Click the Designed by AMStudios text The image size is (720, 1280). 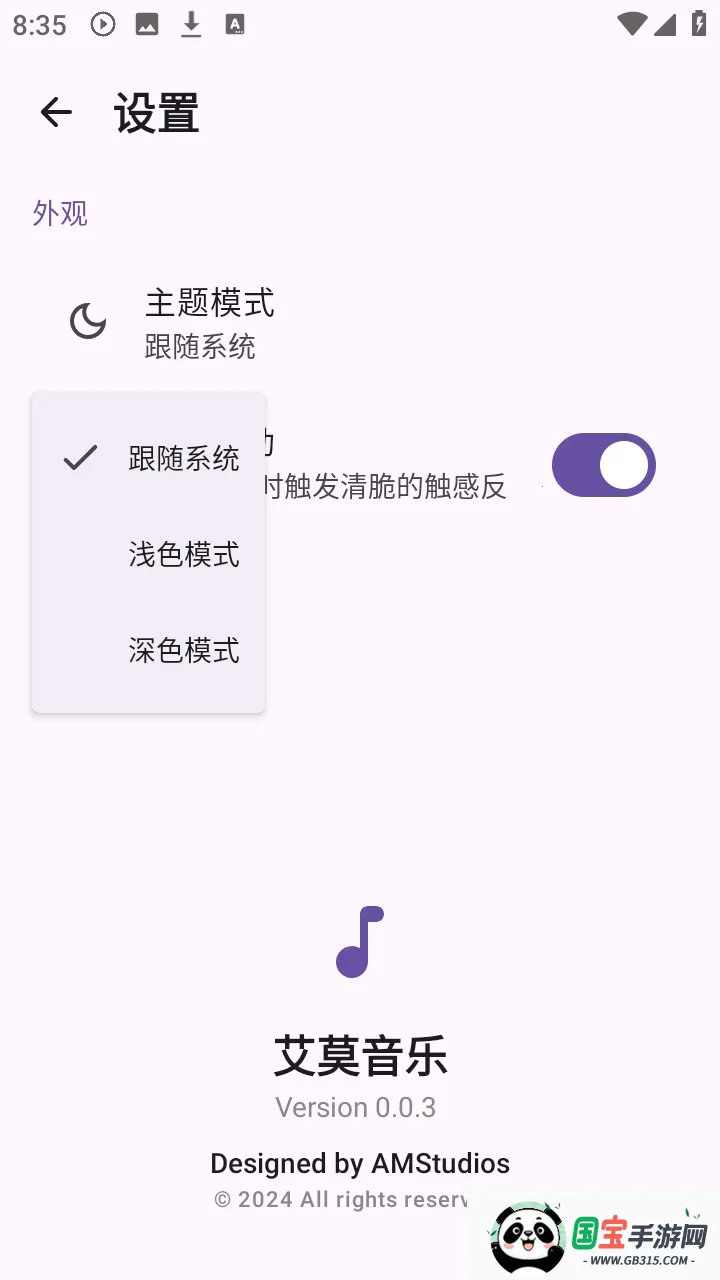pyautogui.click(x=359, y=1163)
